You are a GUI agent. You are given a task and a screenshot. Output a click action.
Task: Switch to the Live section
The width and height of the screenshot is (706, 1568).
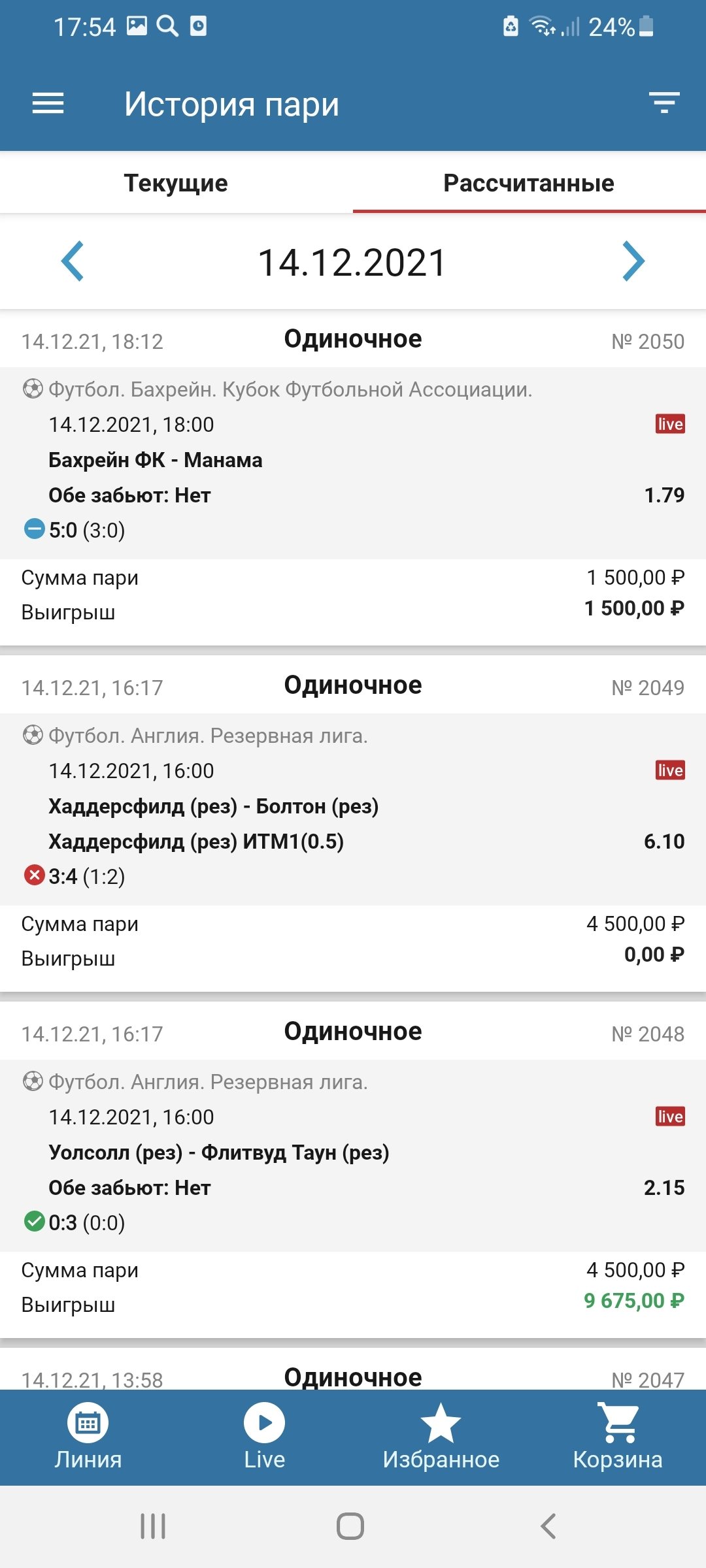coord(265,1436)
